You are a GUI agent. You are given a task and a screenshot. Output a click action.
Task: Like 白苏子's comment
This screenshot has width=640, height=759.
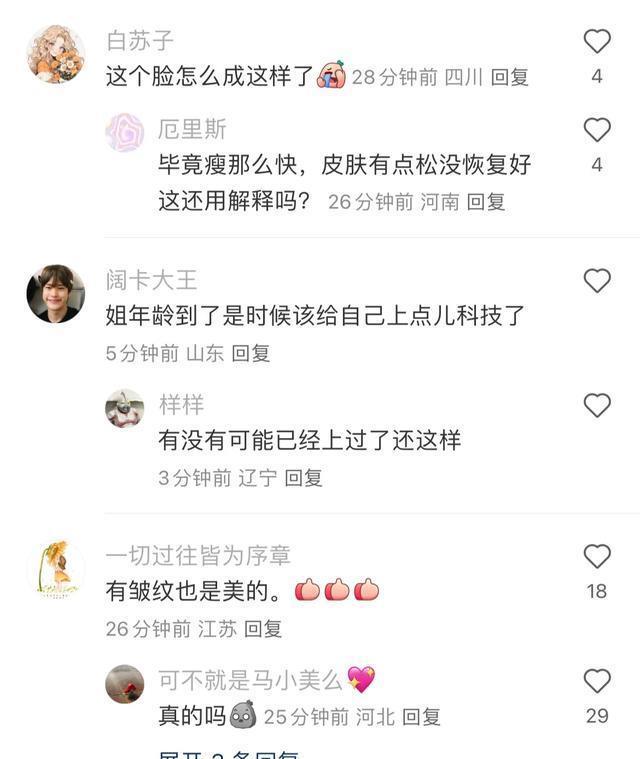pos(597,42)
